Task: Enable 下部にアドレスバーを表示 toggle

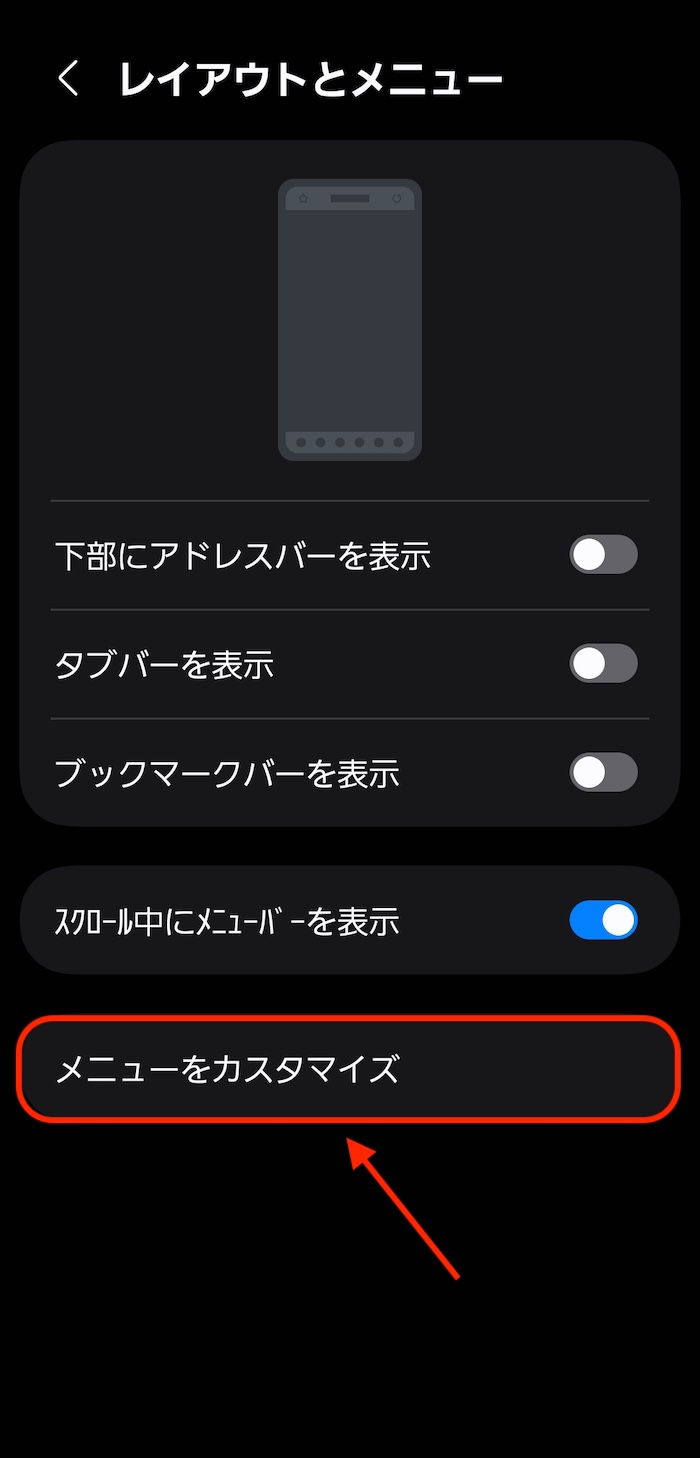Action: (x=603, y=554)
